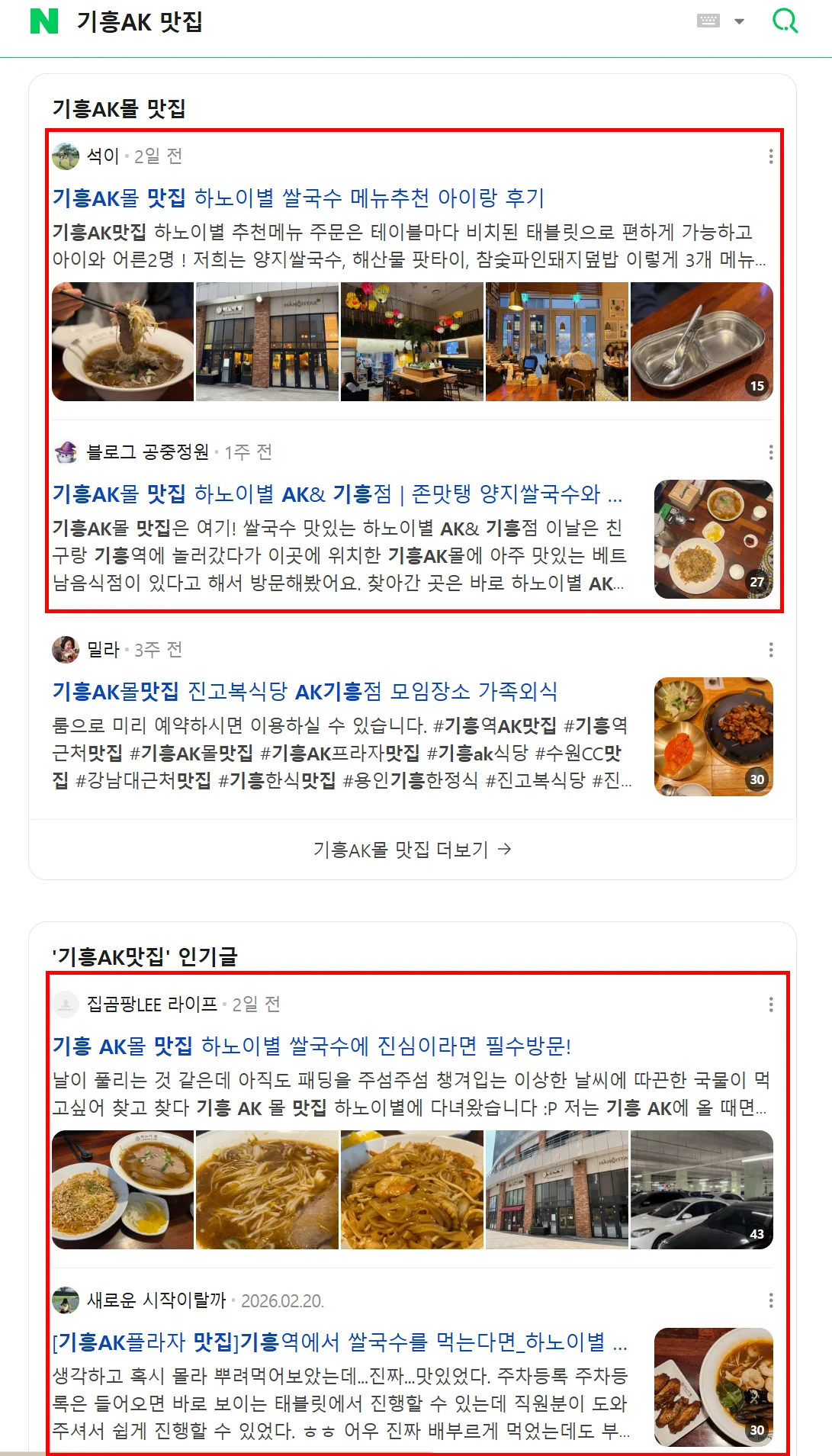
Task: Open options menu on 밀라's post
Action: (771, 651)
